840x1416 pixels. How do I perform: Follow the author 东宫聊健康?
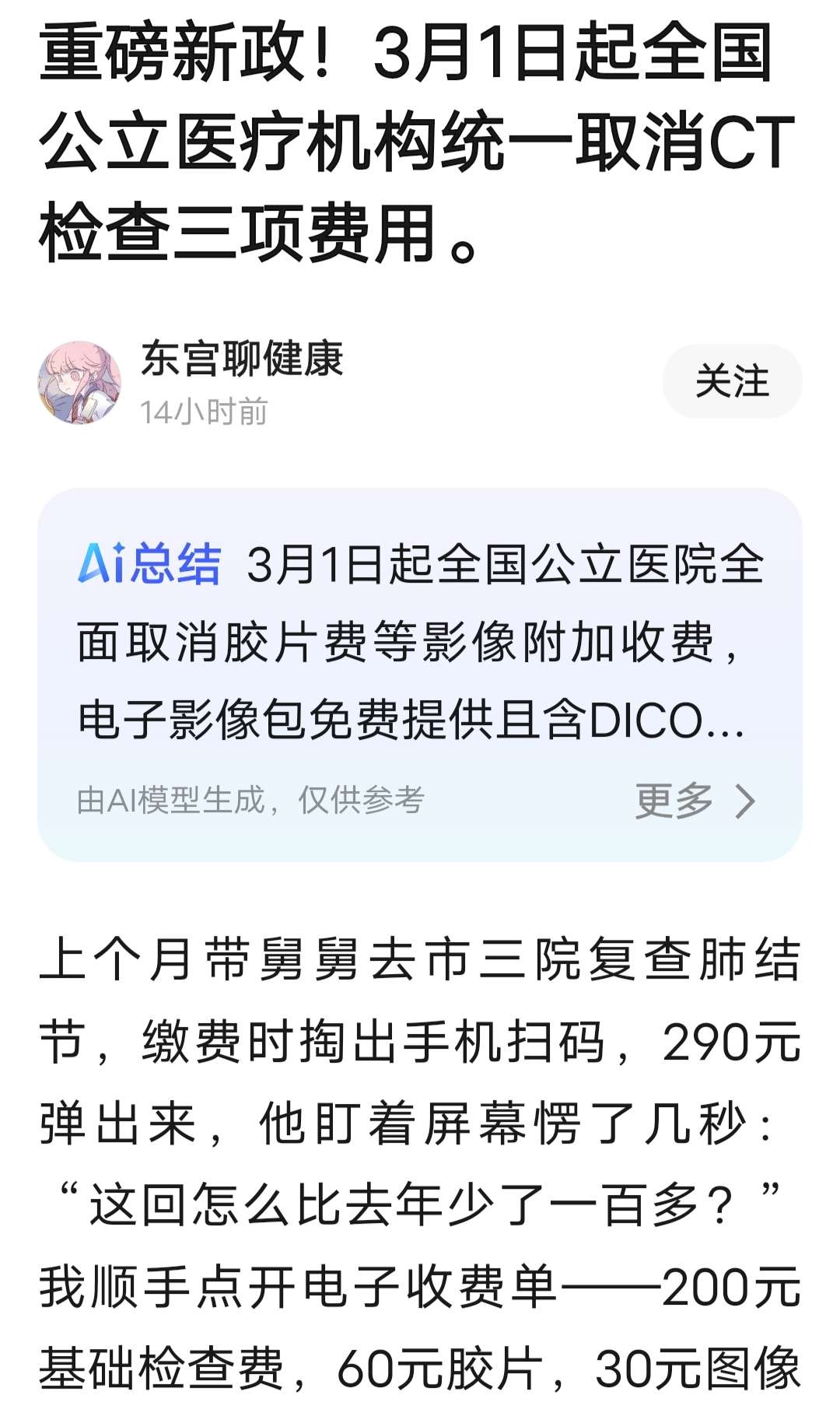(731, 381)
